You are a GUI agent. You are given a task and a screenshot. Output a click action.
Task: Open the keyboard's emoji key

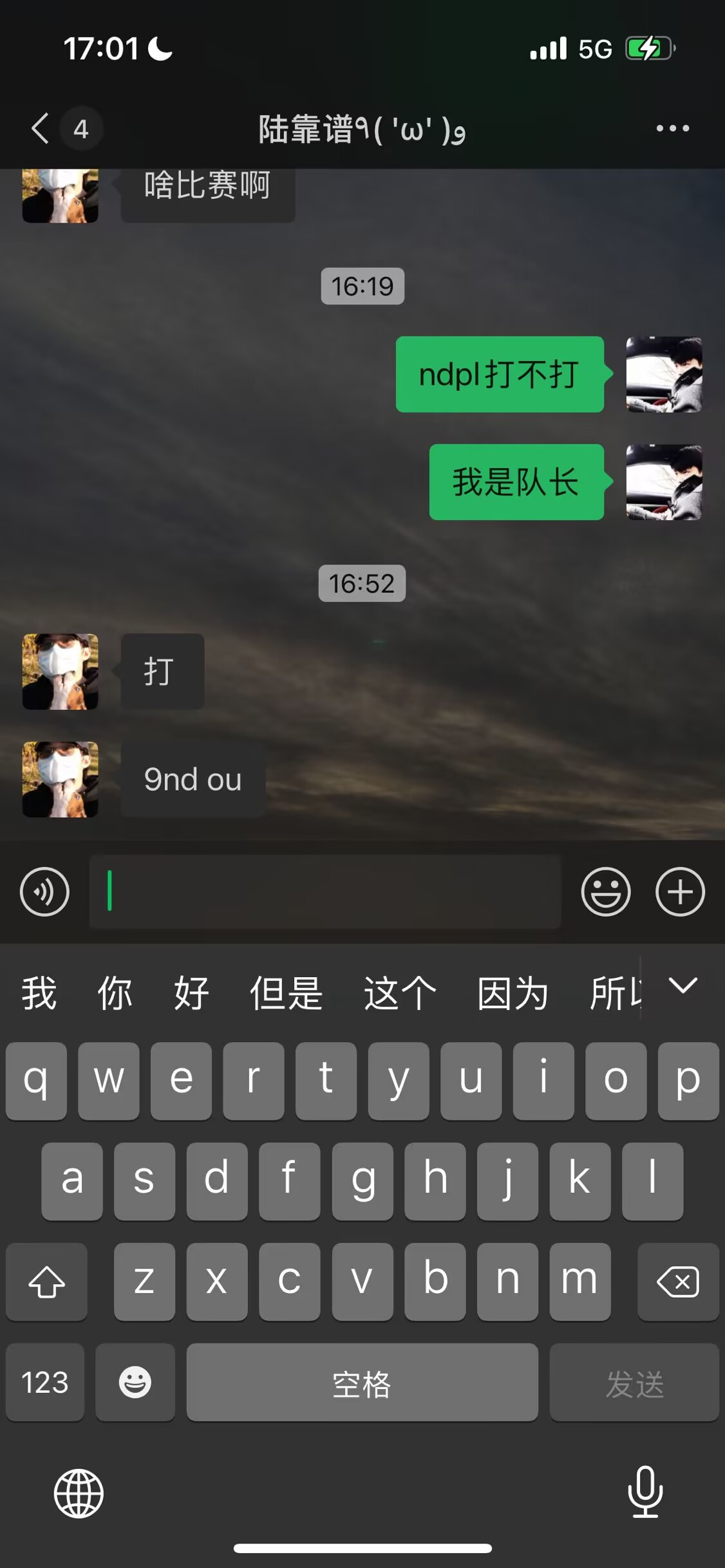135,1382
